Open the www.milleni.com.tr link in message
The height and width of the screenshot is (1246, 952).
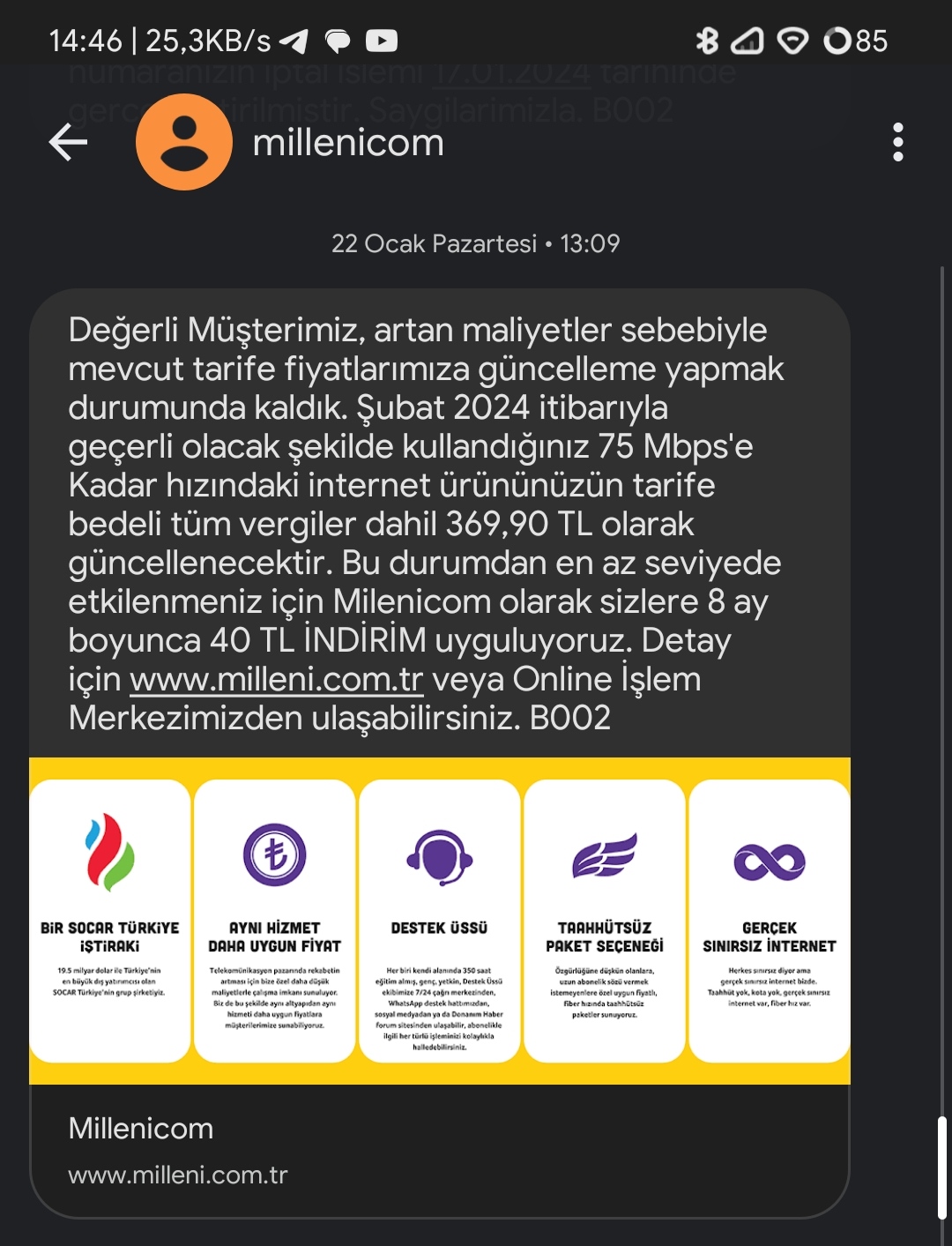277,680
